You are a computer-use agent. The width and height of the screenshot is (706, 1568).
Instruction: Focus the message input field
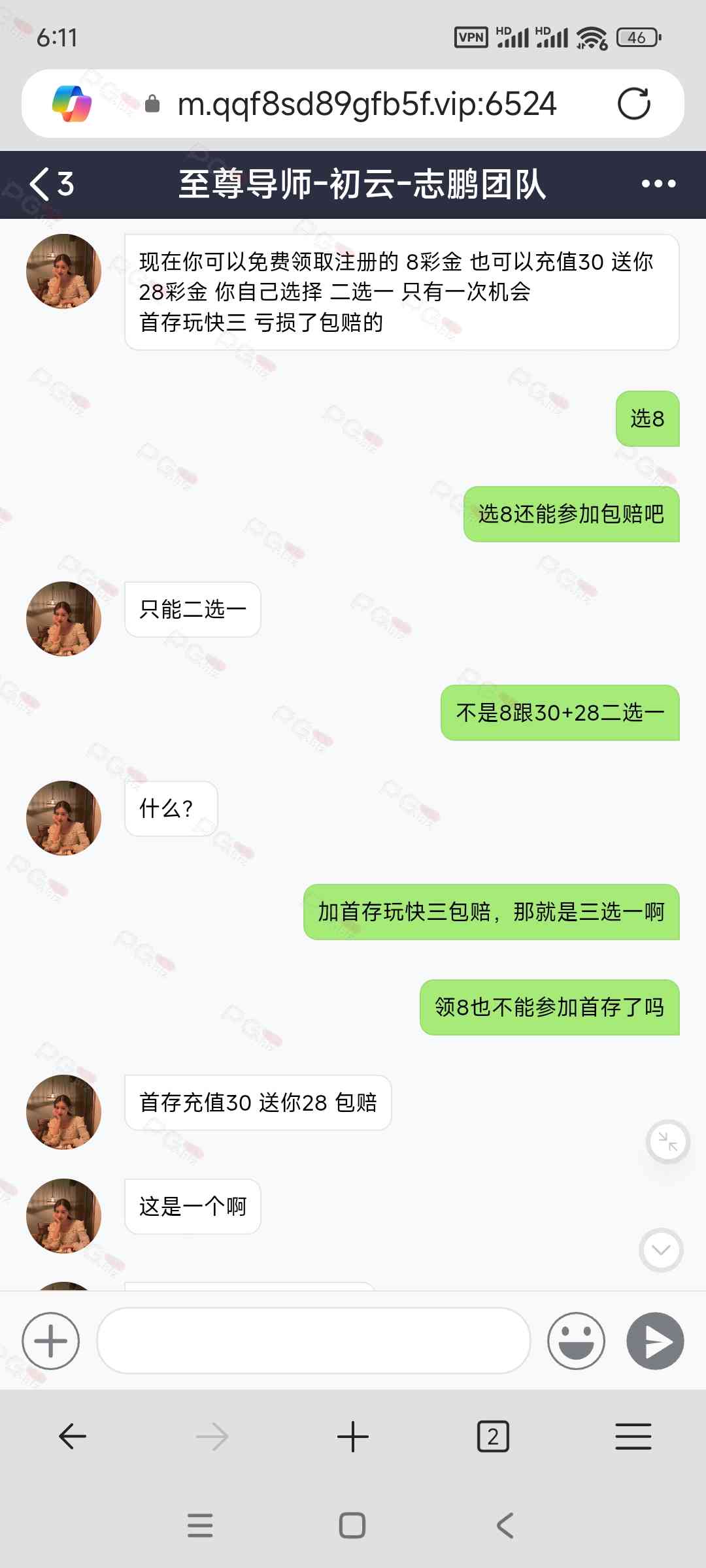[313, 1341]
